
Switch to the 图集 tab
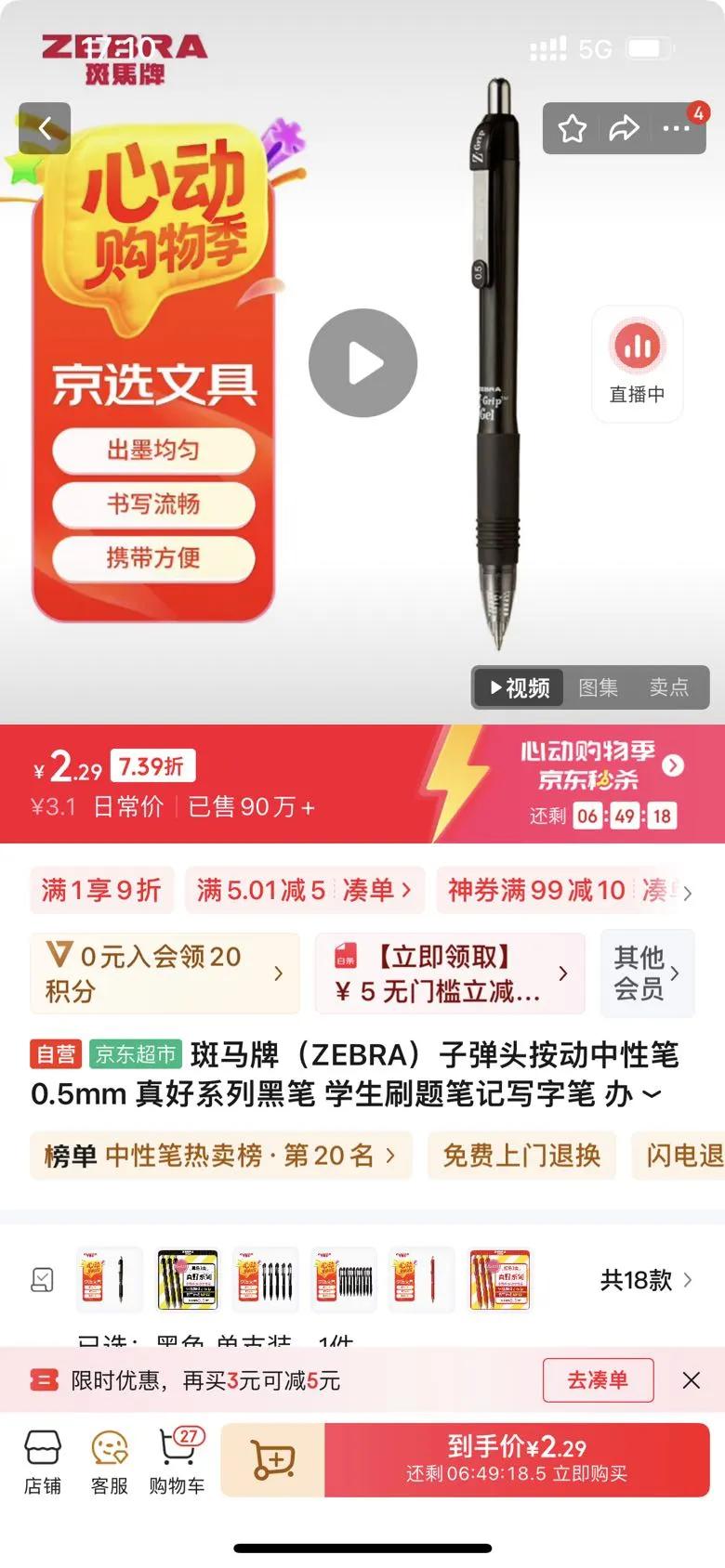point(598,687)
